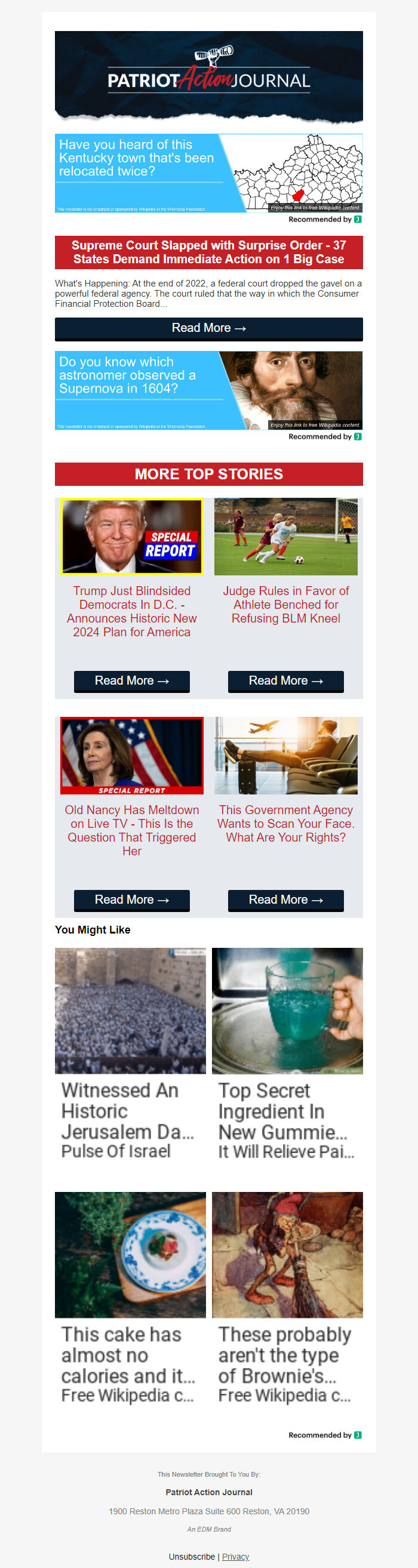This screenshot has width=418, height=1568.
Task: Open Trump Just Blindsided Democrats headline
Action: 131,611
